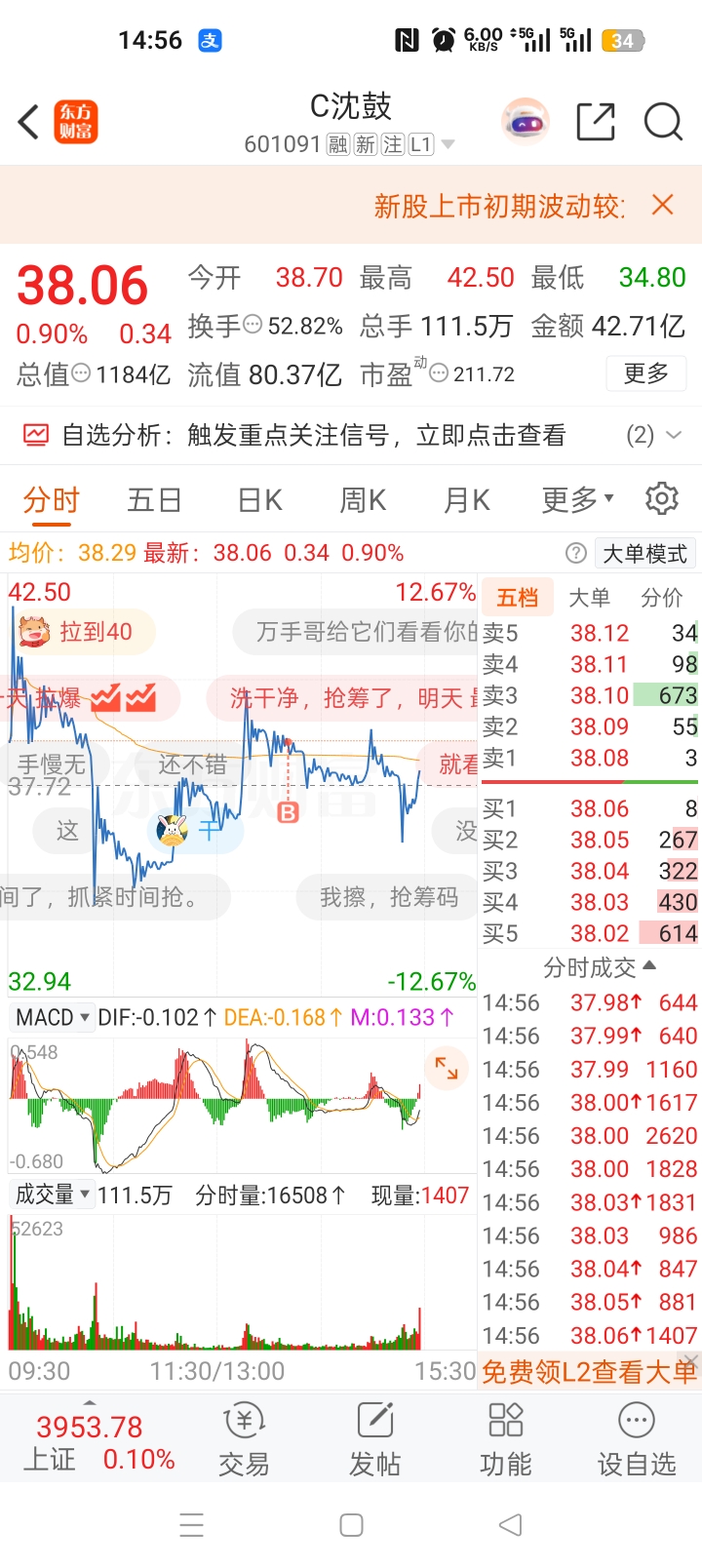Tap 更多 to see more quote data
This screenshot has height=1568, width=702.
click(645, 373)
